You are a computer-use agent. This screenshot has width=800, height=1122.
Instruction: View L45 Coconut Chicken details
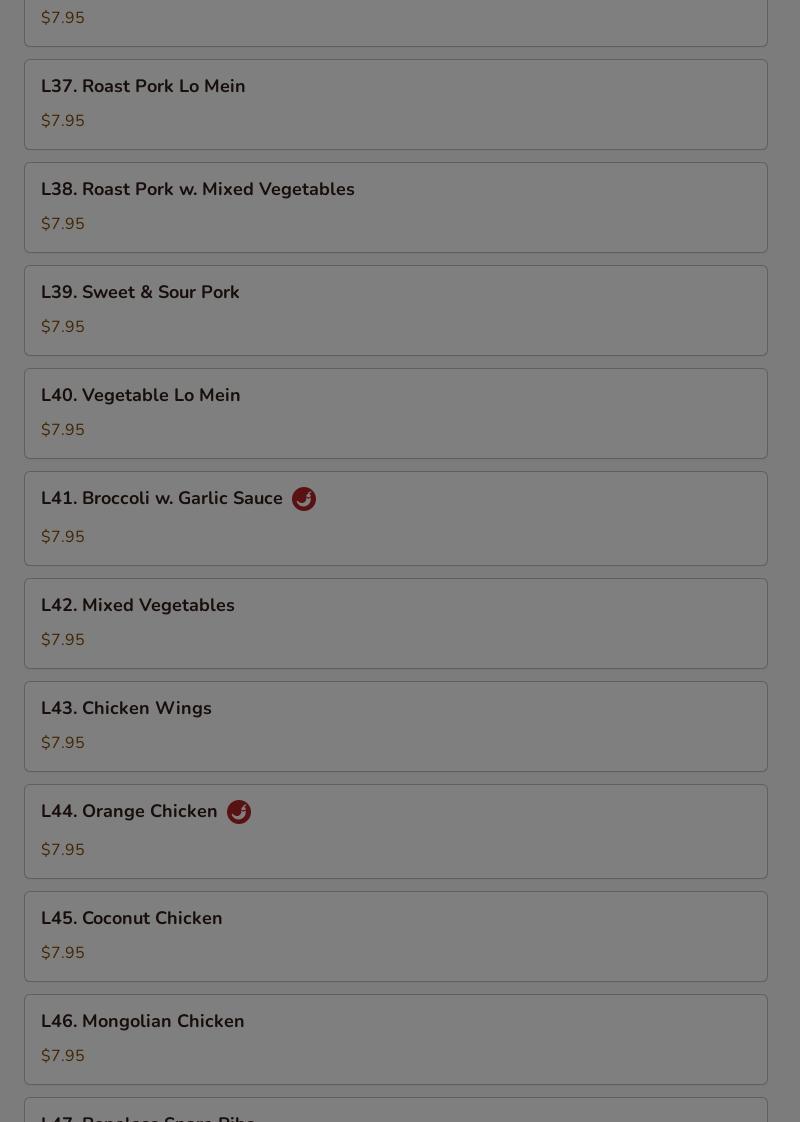395,936
